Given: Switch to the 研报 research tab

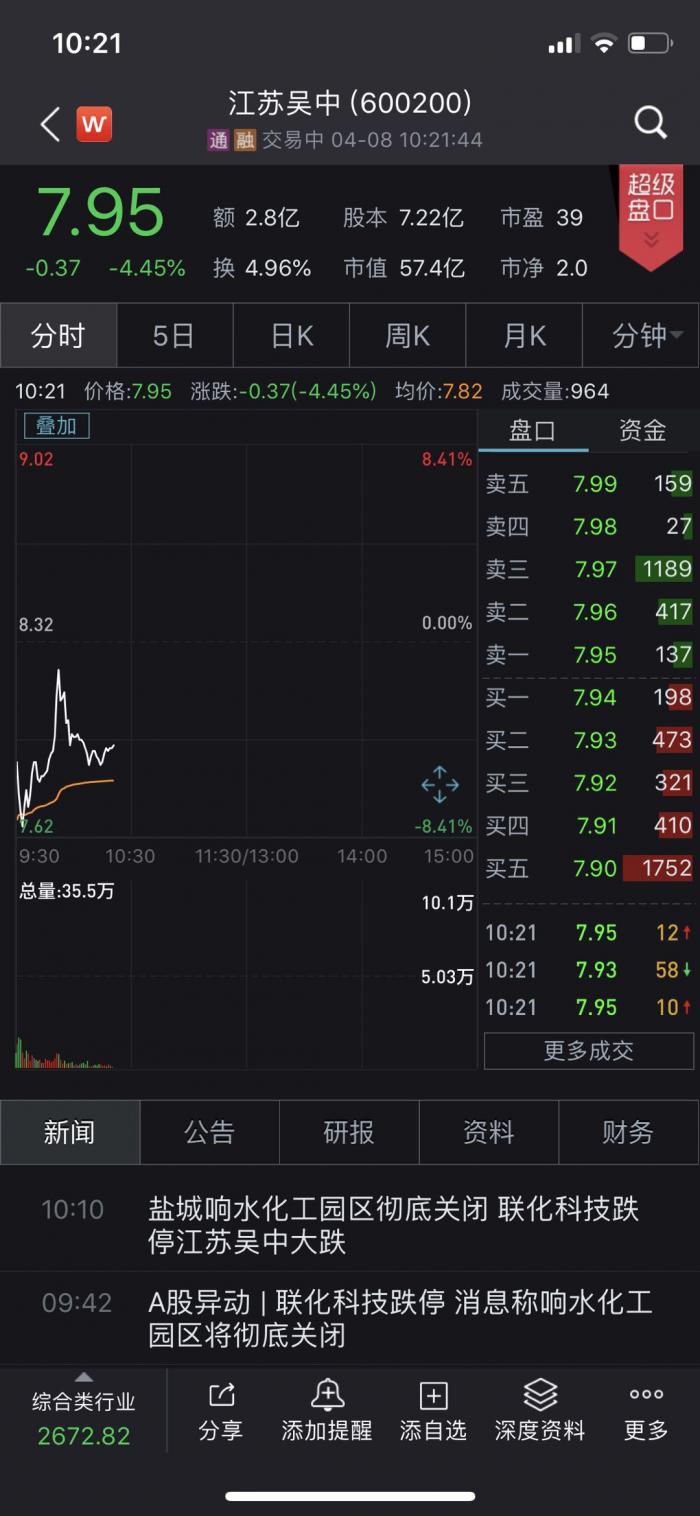Looking at the screenshot, I should pyautogui.click(x=349, y=1132).
